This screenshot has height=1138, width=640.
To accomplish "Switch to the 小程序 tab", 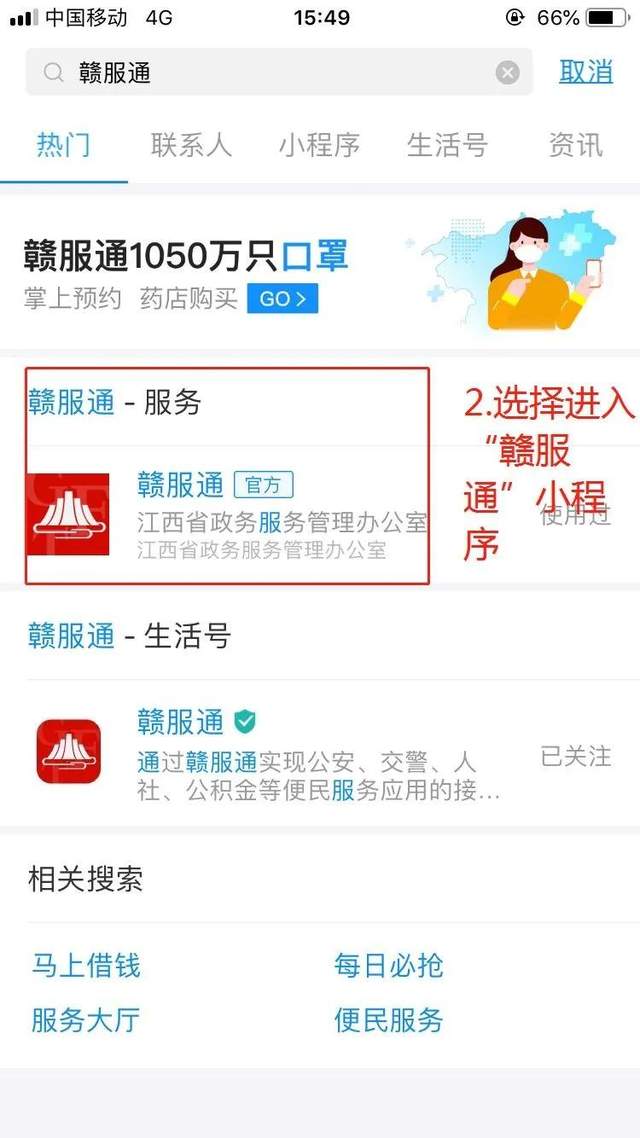I will click(319, 145).
